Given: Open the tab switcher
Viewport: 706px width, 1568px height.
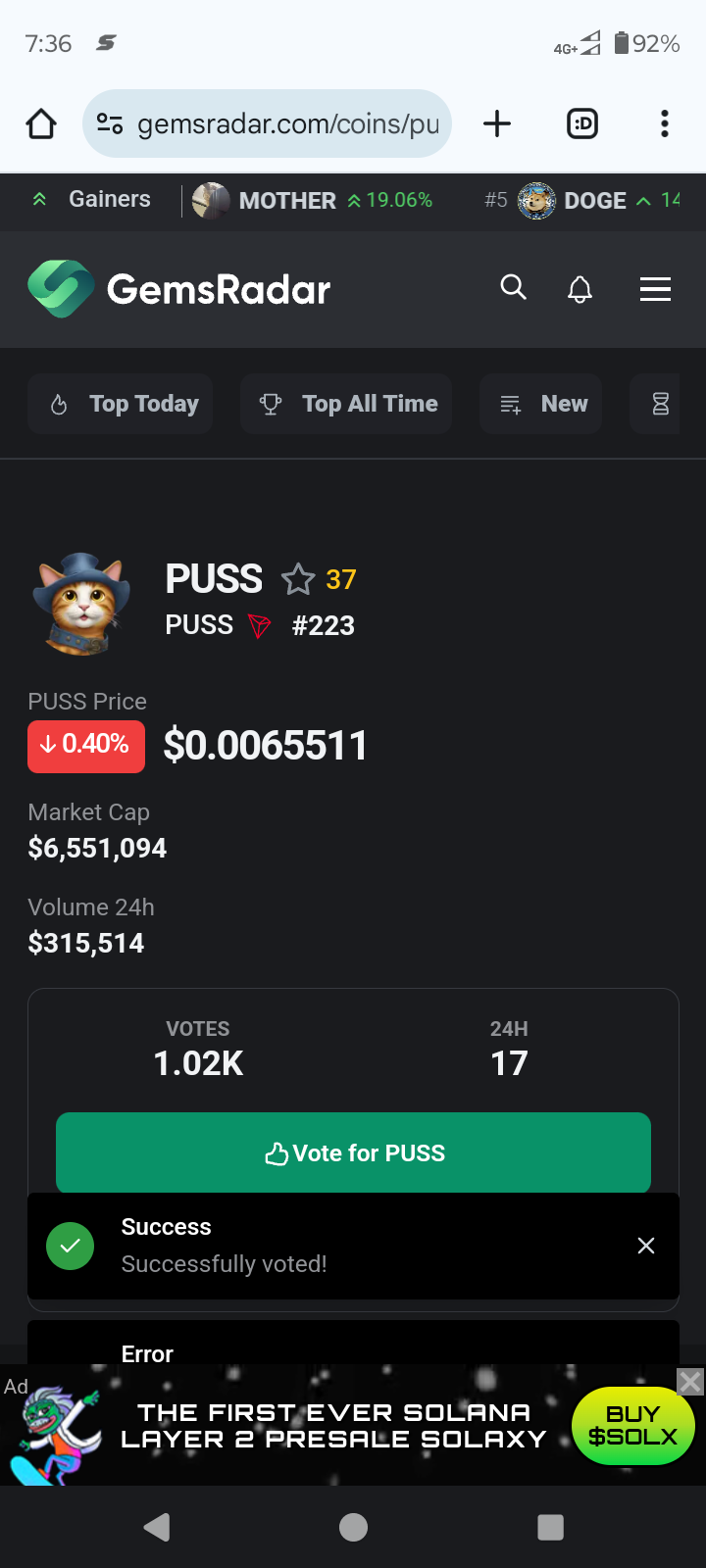Looking at the screenshot, I should click(582, 123).
